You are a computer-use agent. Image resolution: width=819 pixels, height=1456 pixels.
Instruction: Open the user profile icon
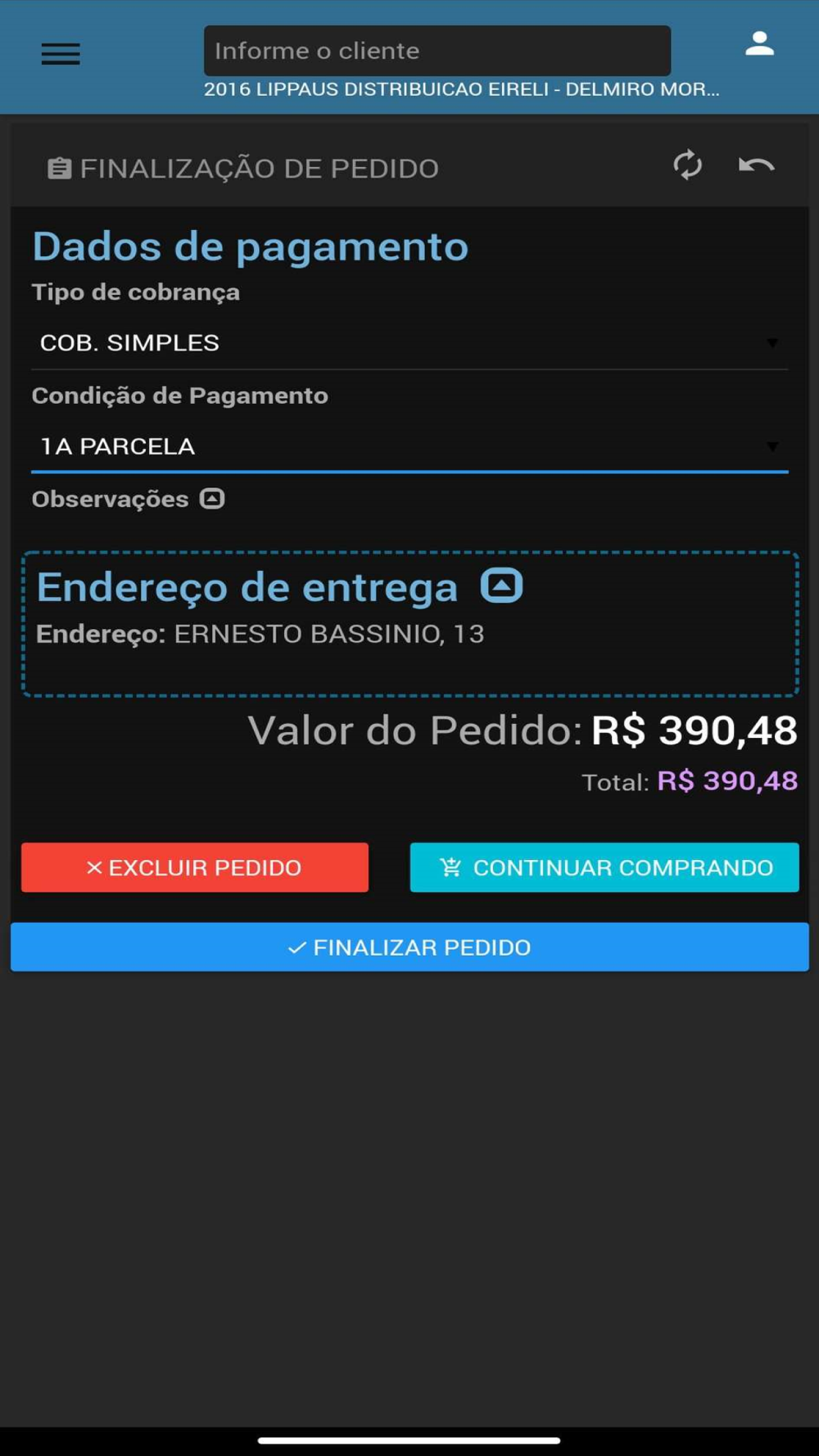coord(759,43)
